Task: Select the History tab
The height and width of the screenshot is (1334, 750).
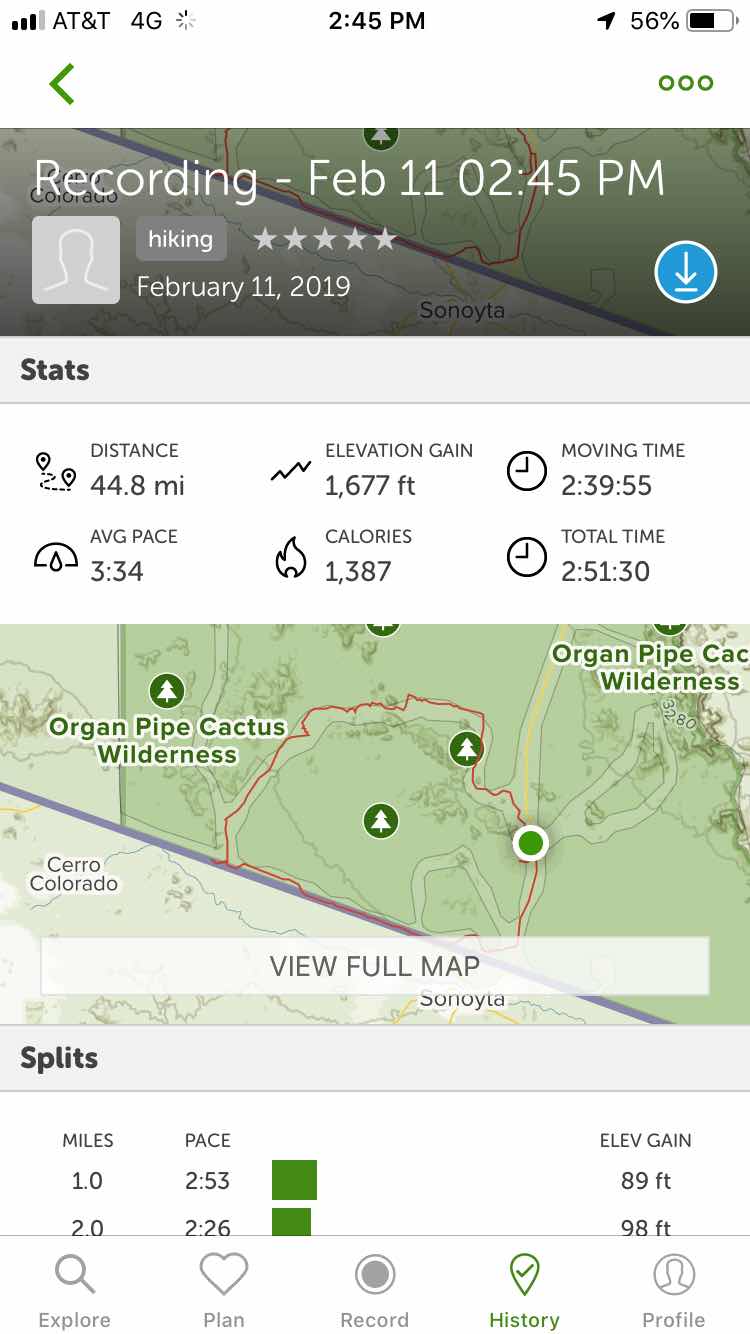Action: click(524, 1290)
